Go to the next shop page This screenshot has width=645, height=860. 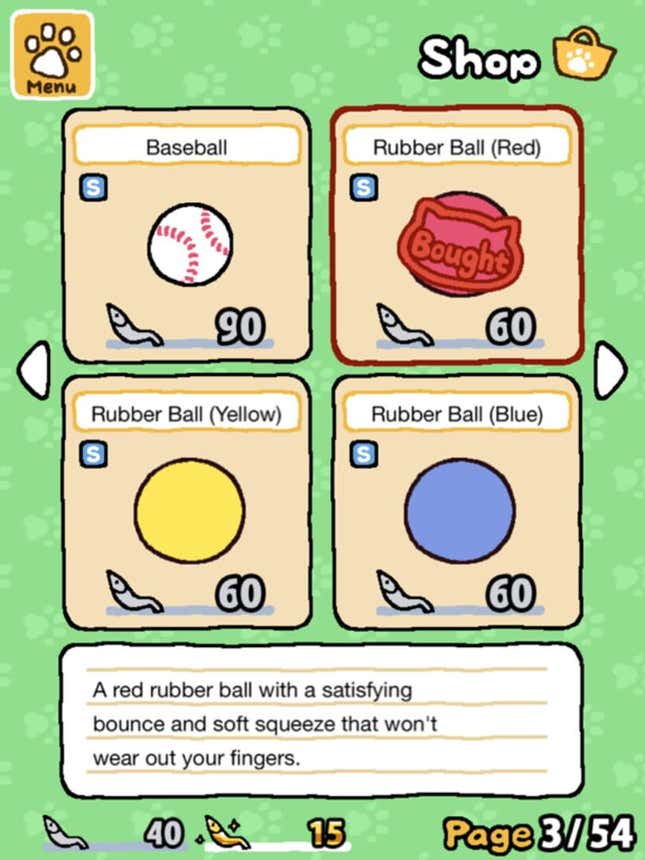(610, 370)
